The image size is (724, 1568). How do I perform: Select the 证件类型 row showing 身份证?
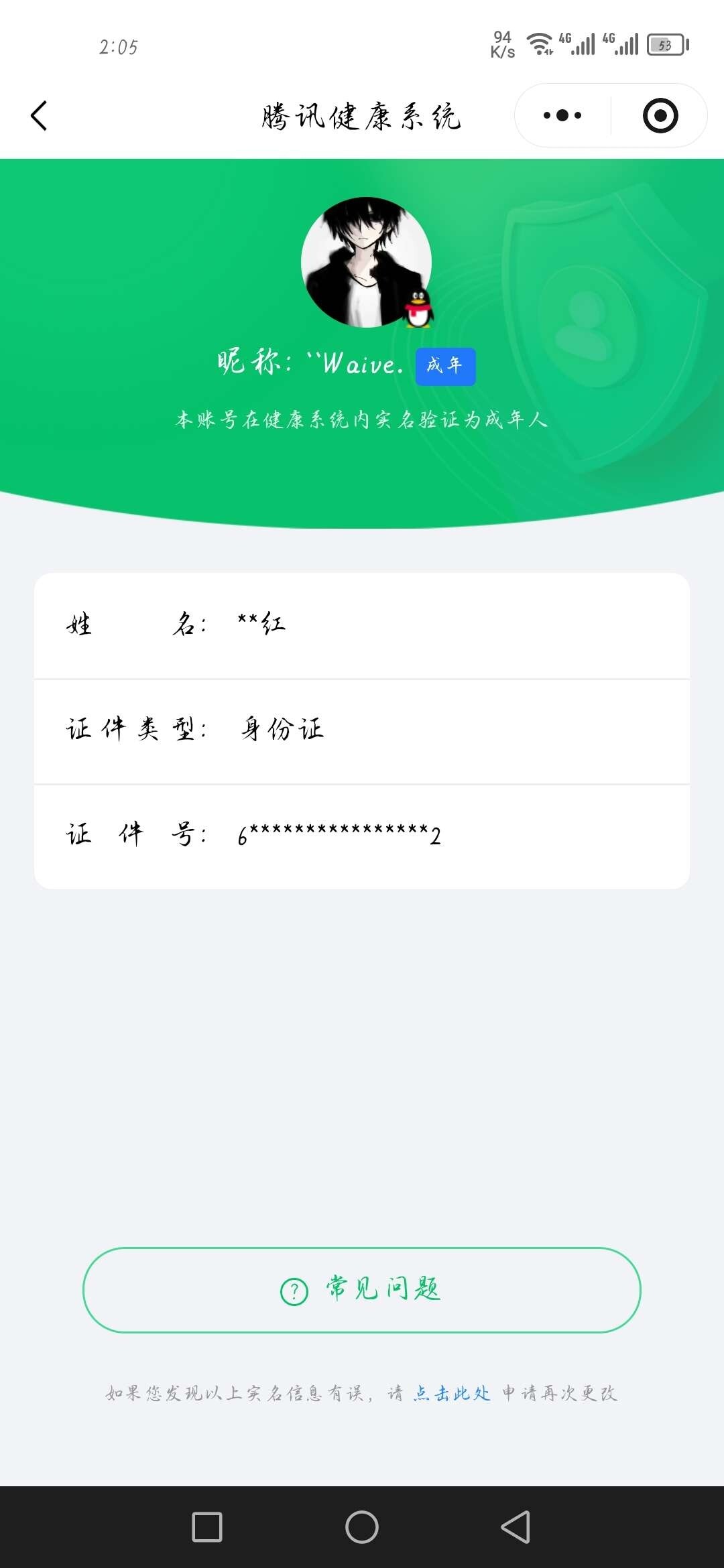click(362, 730)
